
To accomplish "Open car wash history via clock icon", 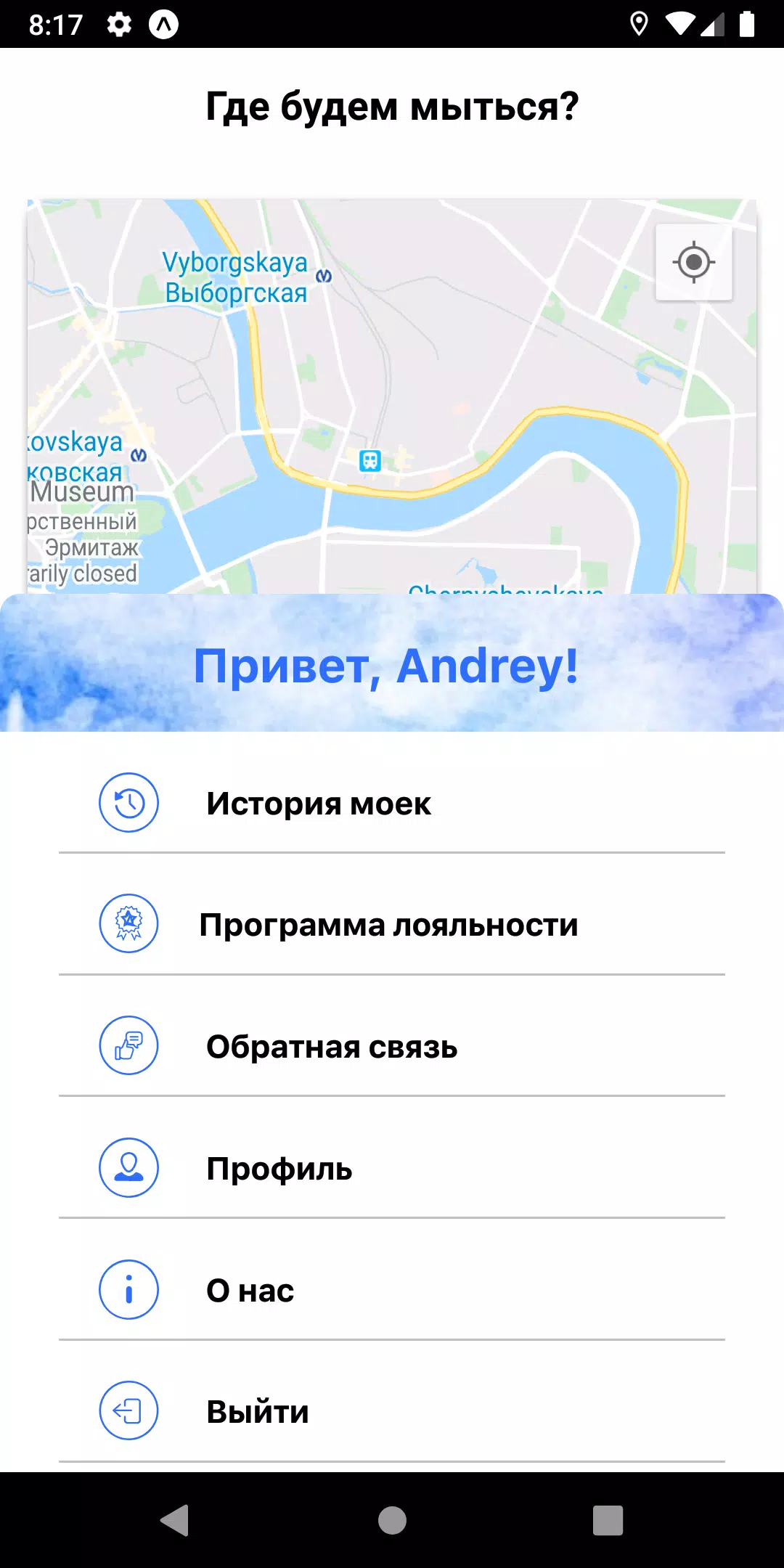I will [128, 803].
